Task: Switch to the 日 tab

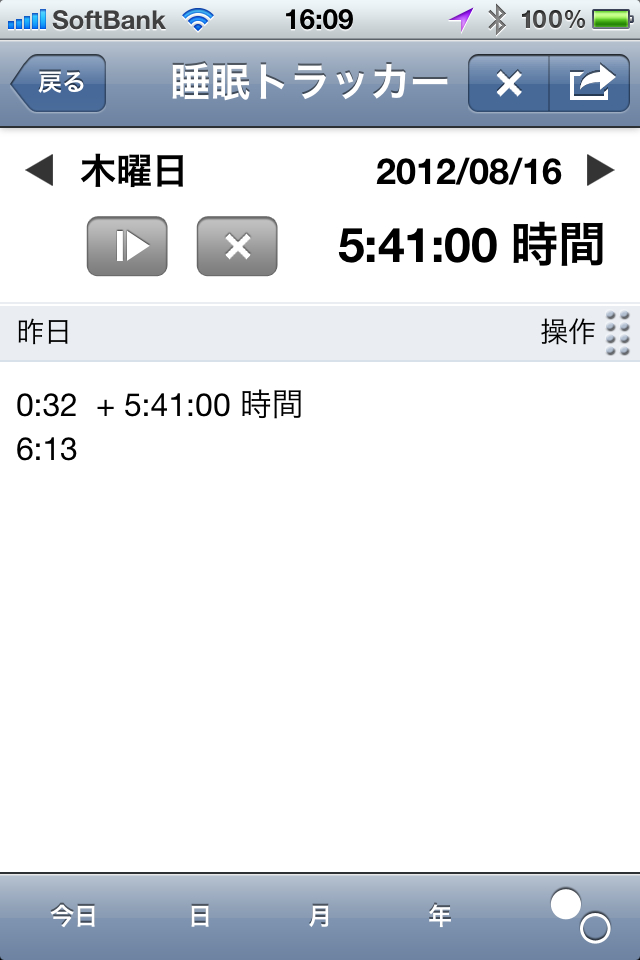Action: coord(200,916)
